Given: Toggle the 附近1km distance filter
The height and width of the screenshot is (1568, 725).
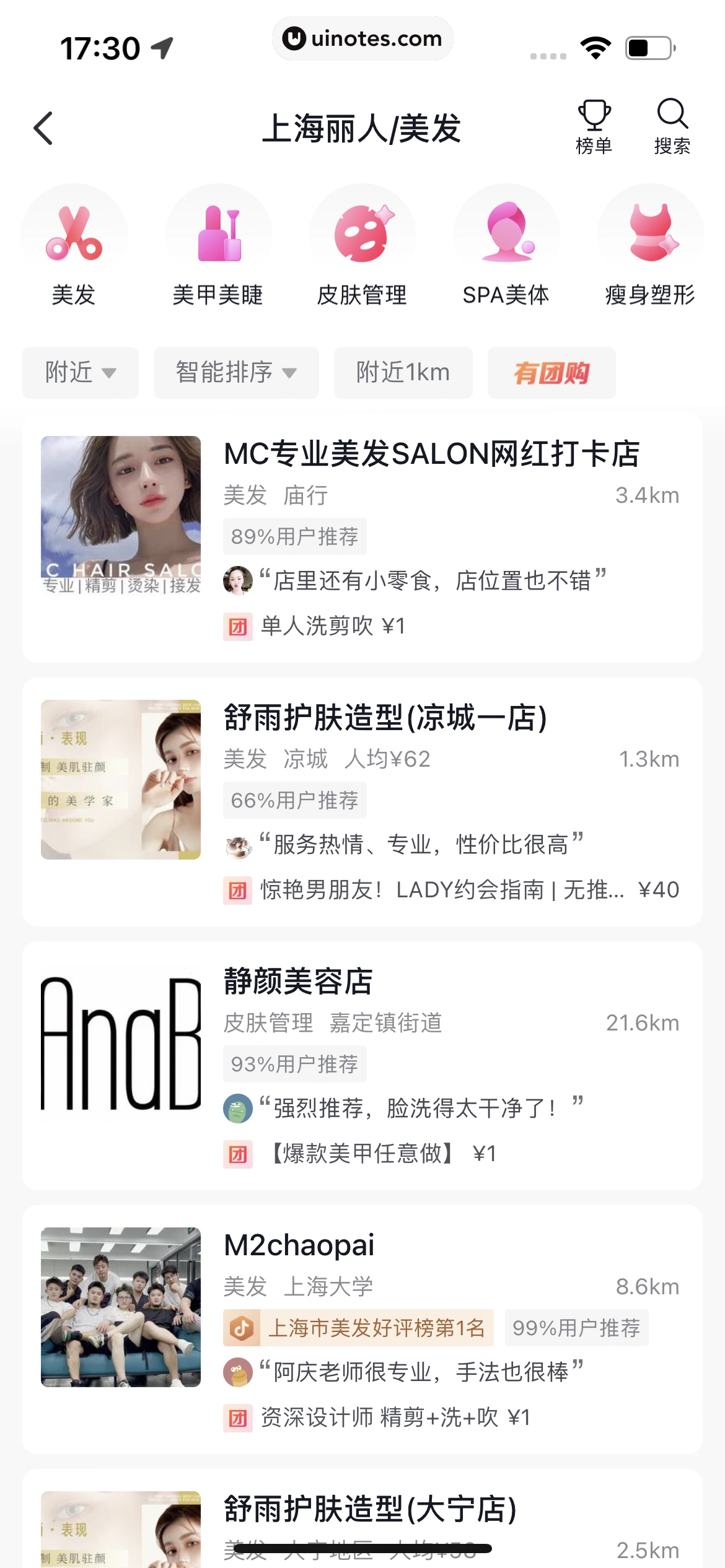Looking at the screenshot, I should (x=402, y=372).
